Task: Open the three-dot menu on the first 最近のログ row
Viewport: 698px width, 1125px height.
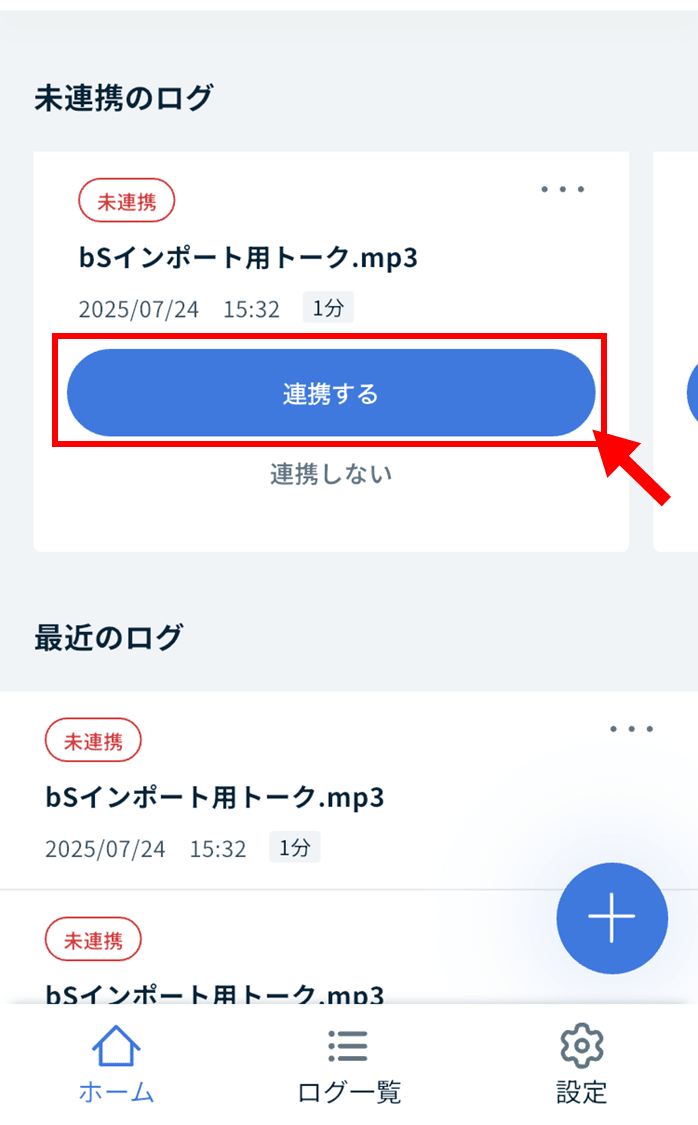Action: click(631, 729)
